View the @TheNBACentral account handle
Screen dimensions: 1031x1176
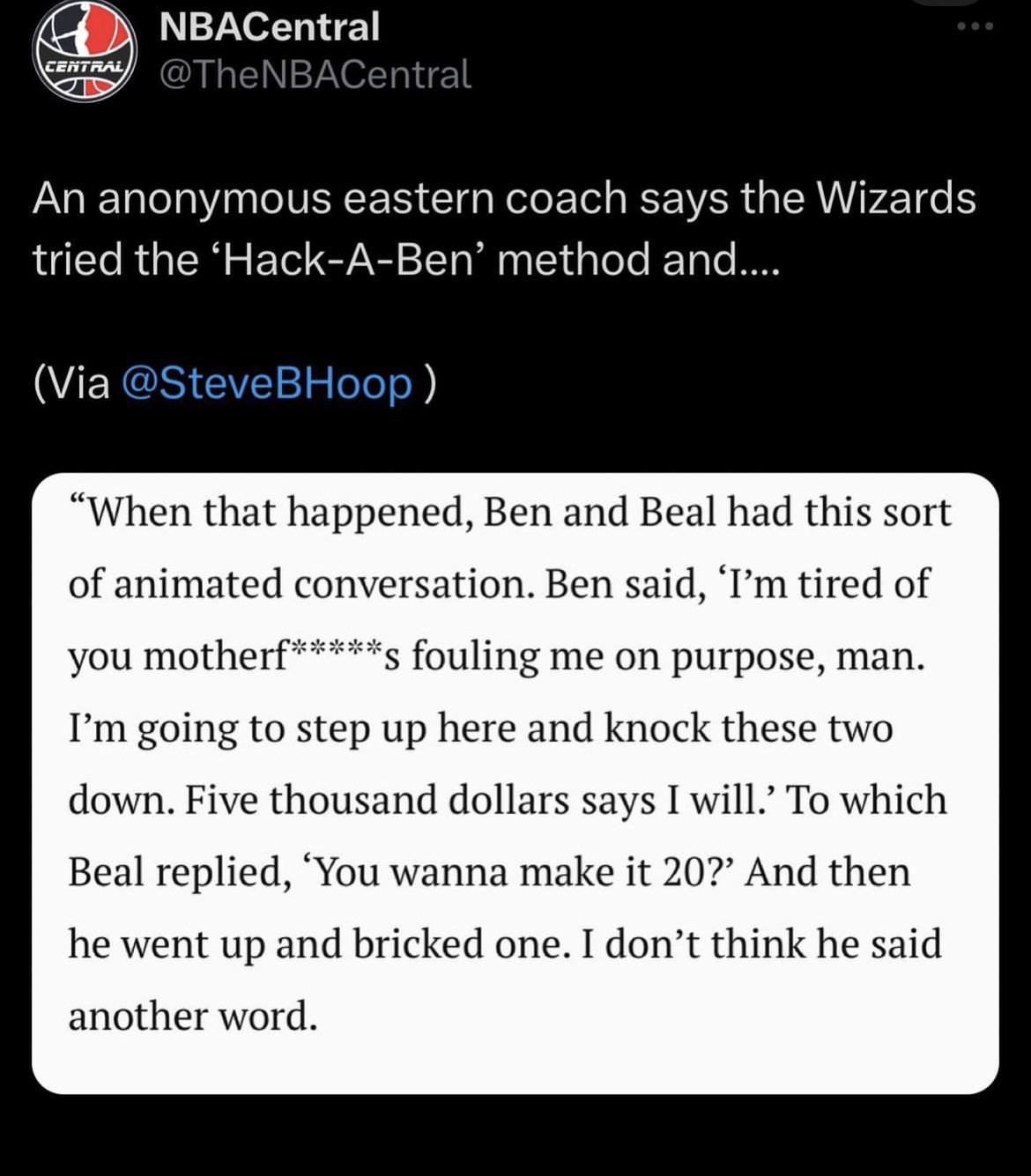[x=315, y=75]
